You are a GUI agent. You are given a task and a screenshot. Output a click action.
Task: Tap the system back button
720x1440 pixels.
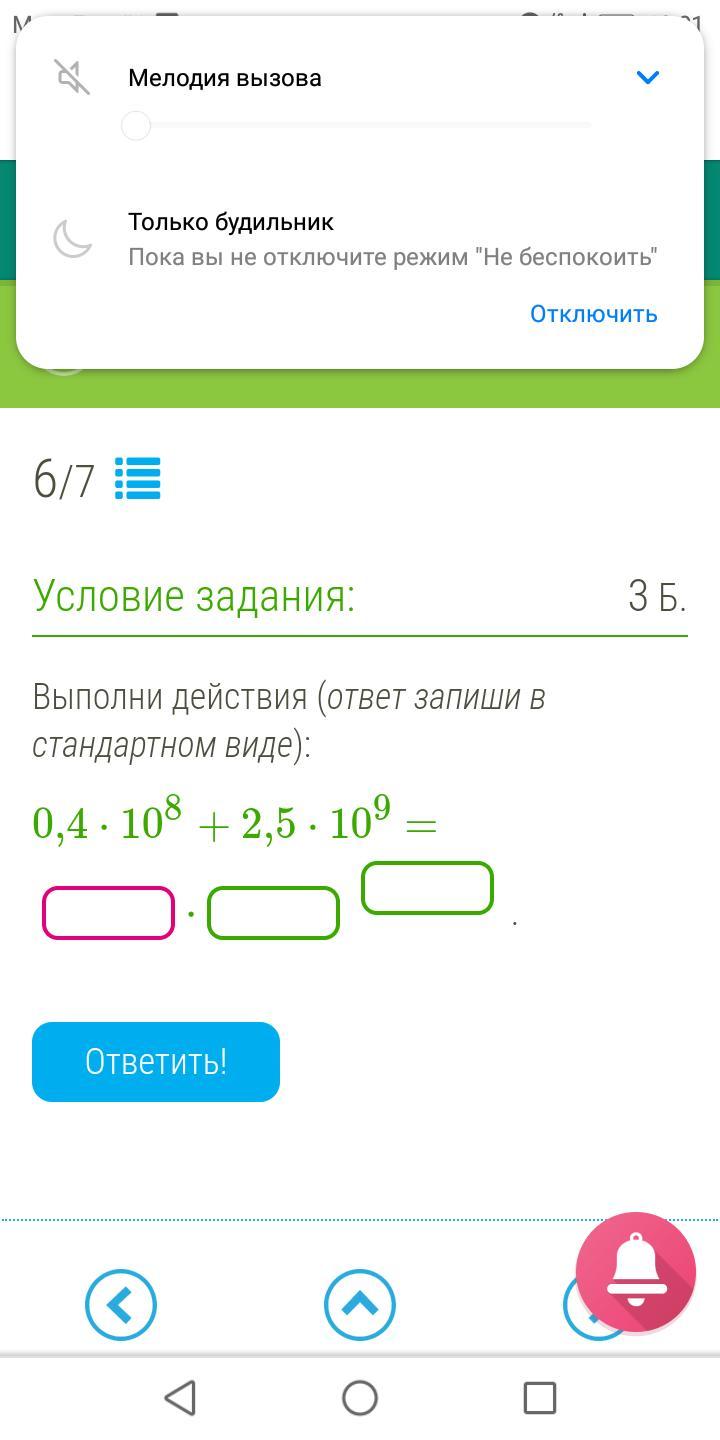tap(180, 1398)
